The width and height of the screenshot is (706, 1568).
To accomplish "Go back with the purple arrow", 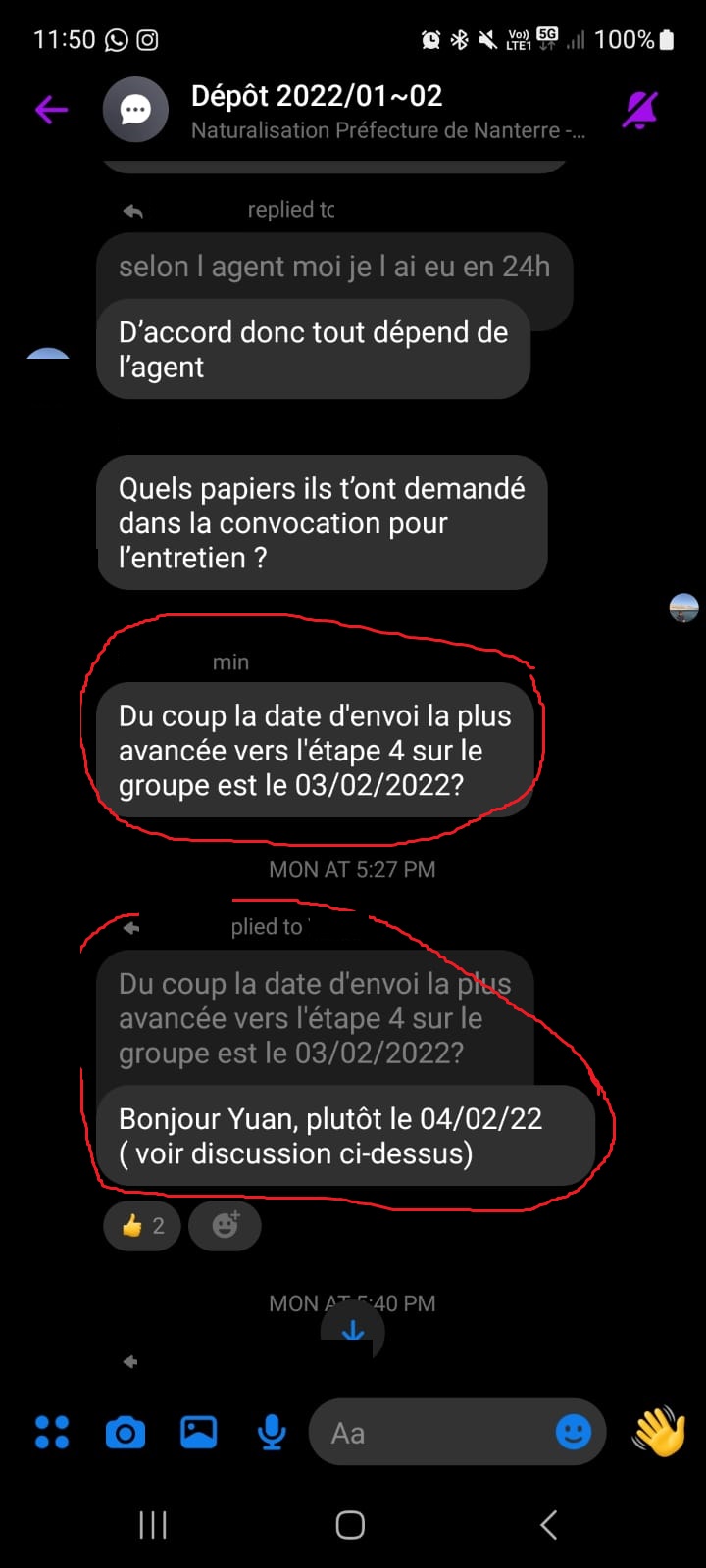I will (52, 110).
